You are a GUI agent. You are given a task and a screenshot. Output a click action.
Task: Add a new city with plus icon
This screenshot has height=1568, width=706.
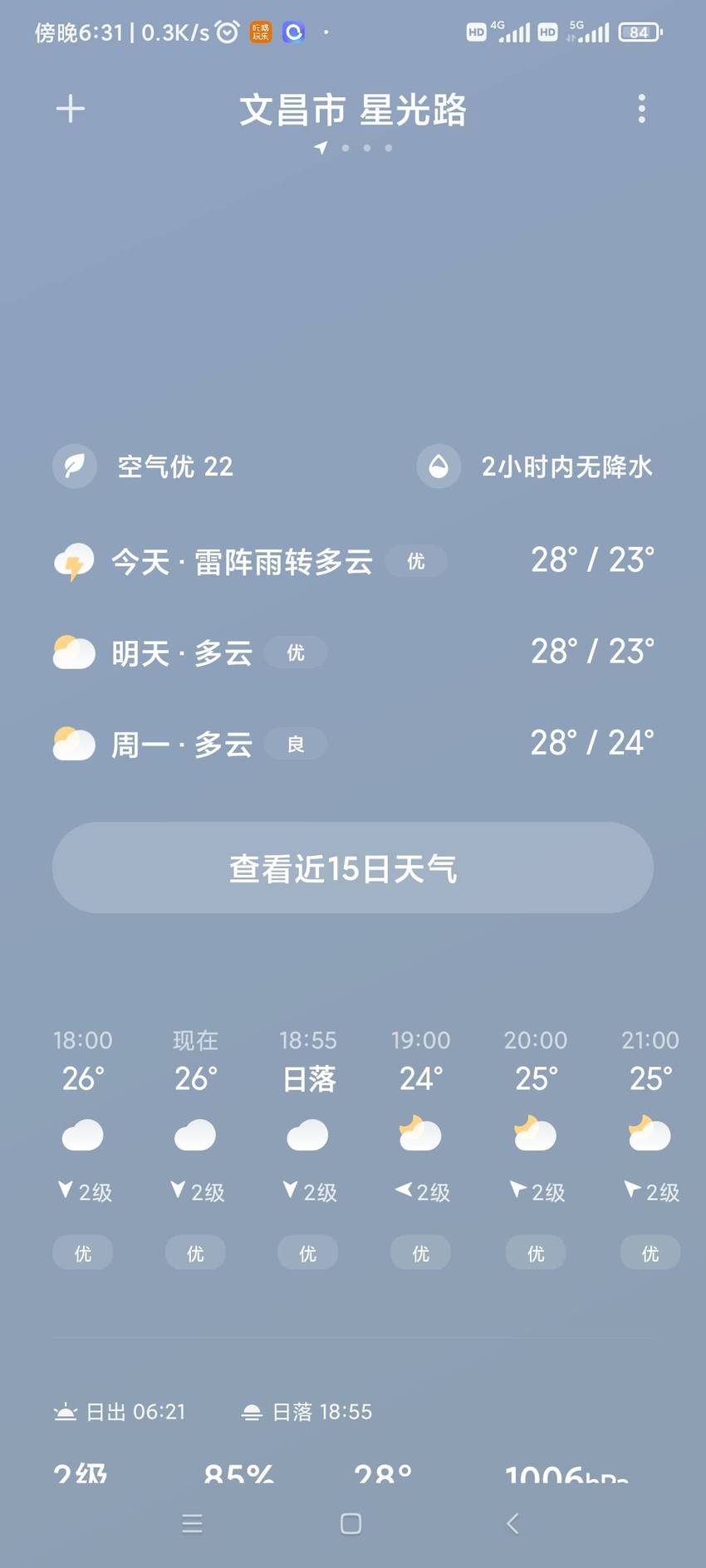71,109
